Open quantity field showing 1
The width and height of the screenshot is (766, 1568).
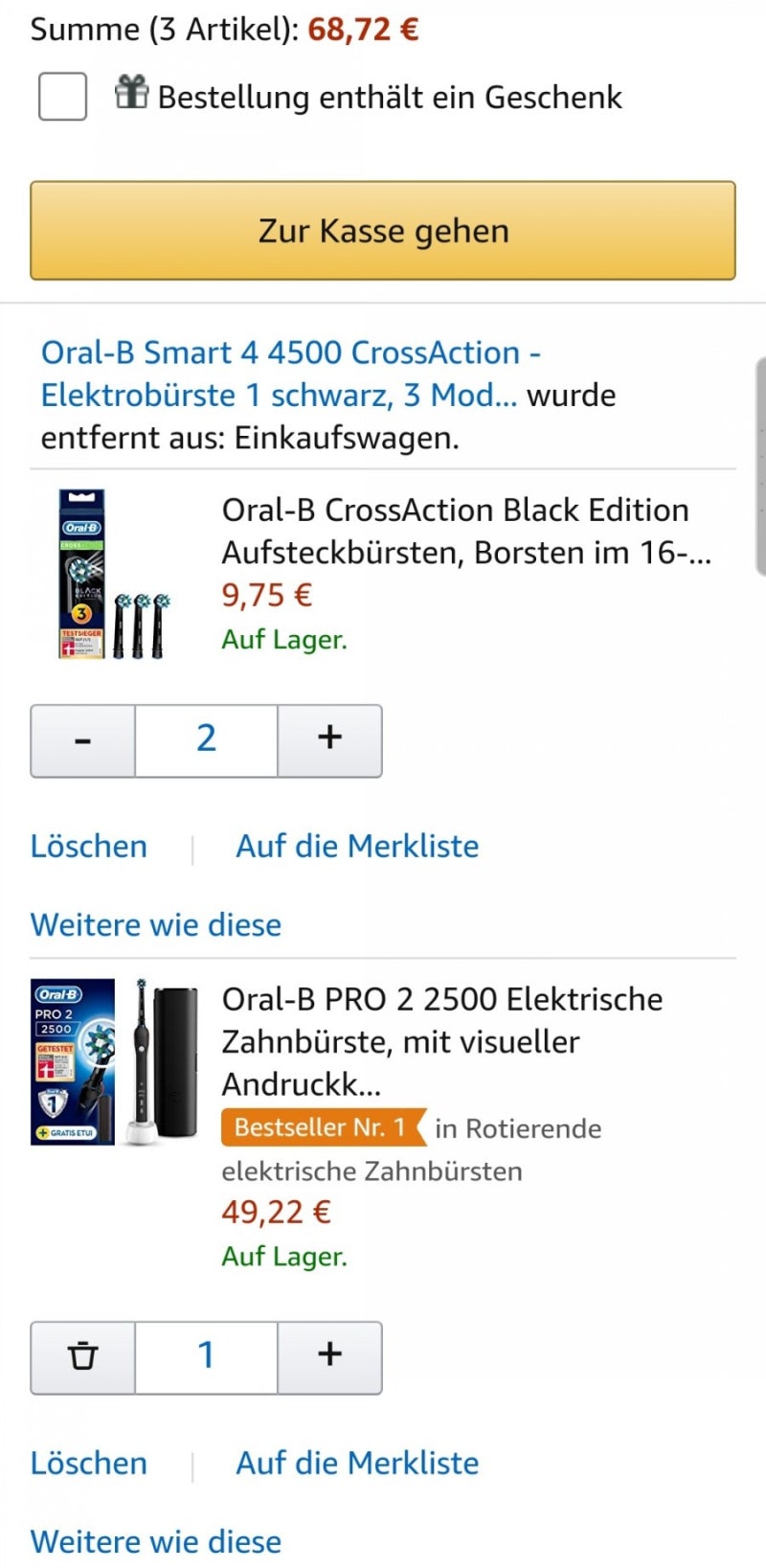point(206,1357)
